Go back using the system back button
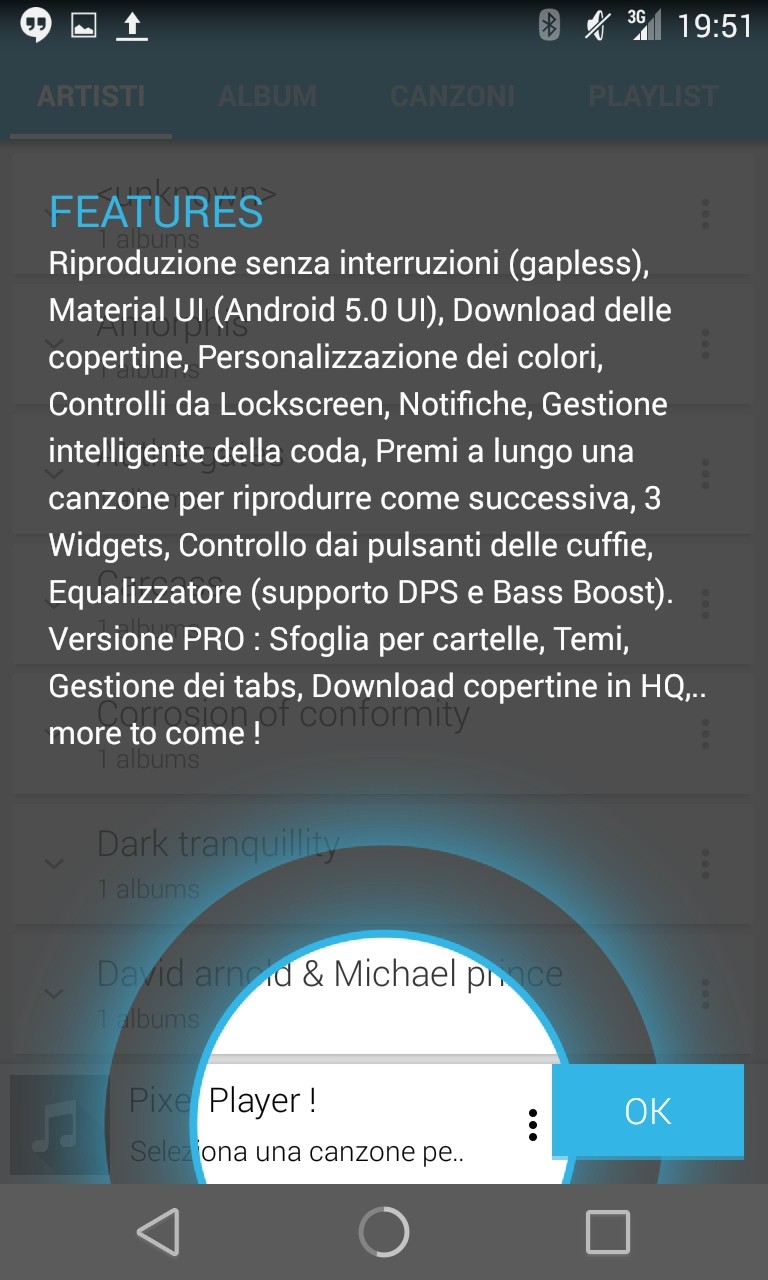The image size is (768, 1280). [x=158, y=1232]
